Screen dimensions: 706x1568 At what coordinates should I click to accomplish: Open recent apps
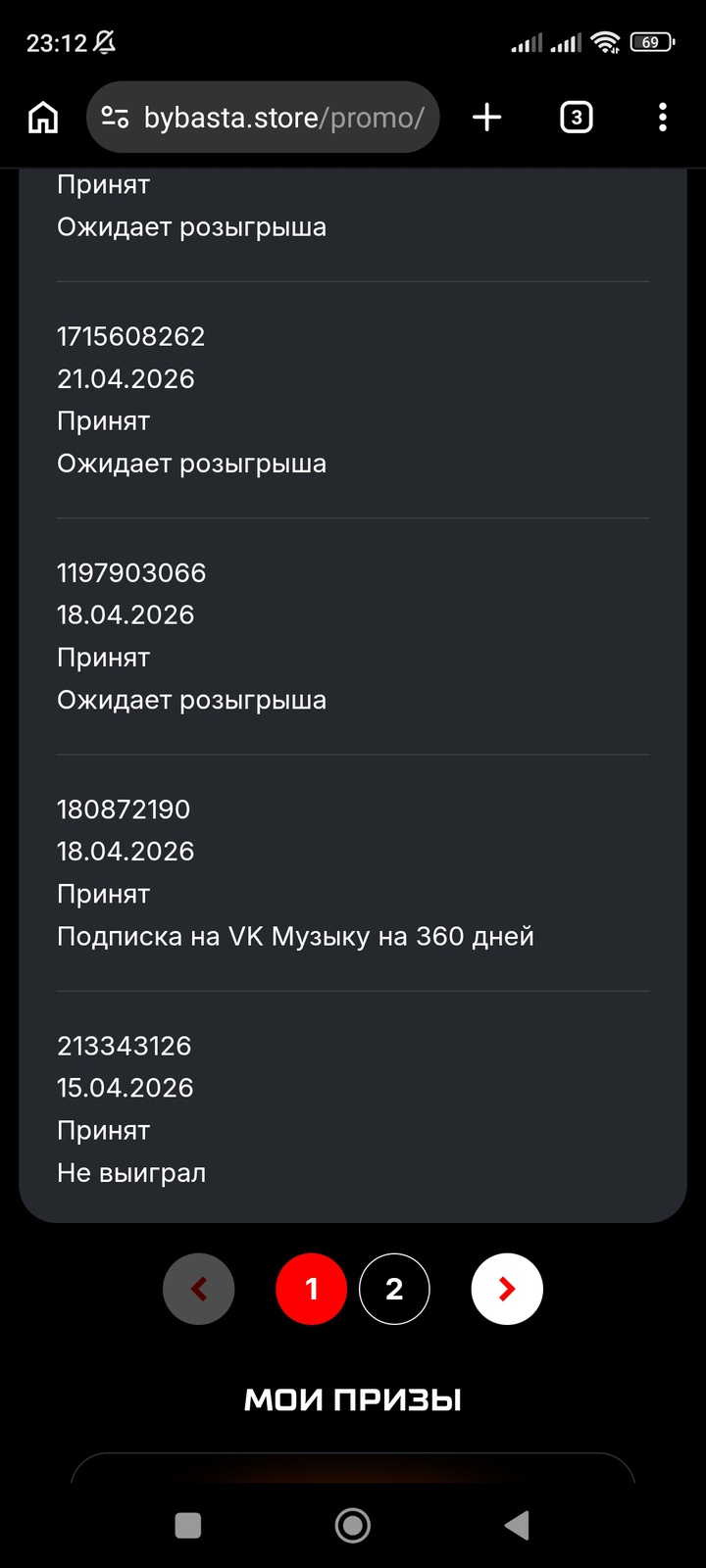188,1525
